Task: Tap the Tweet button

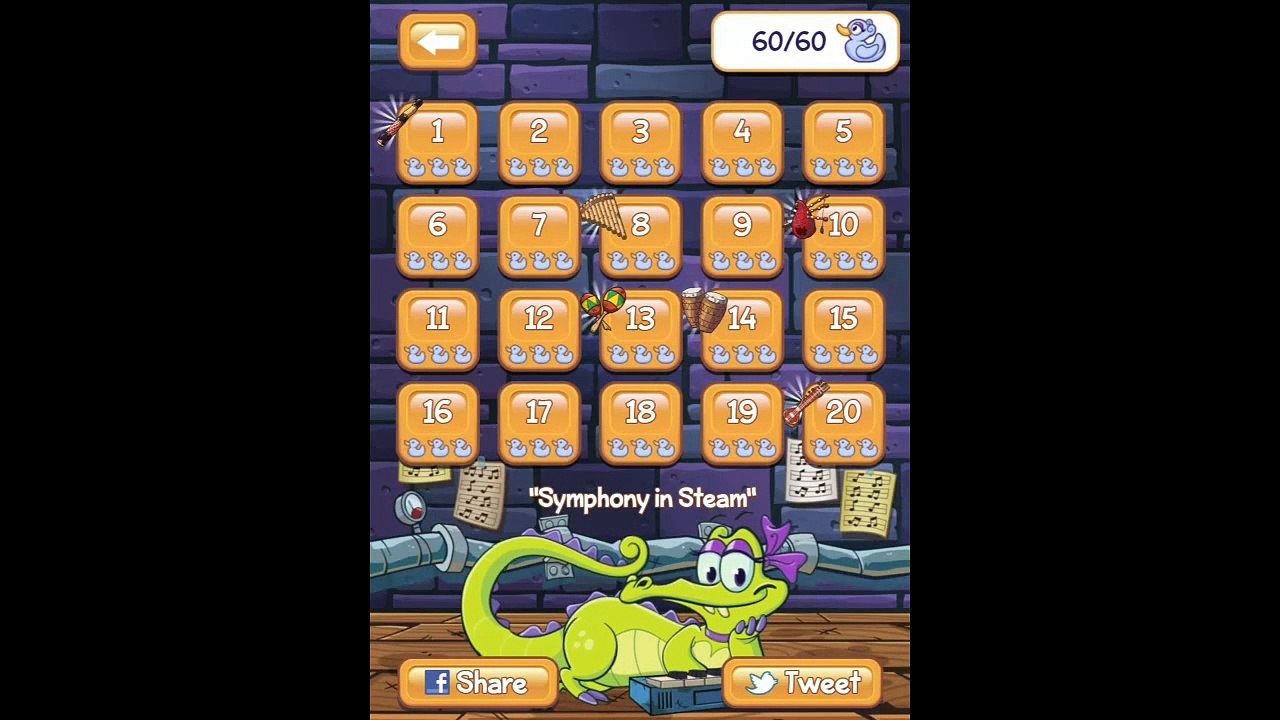Action: pos(802,683)
